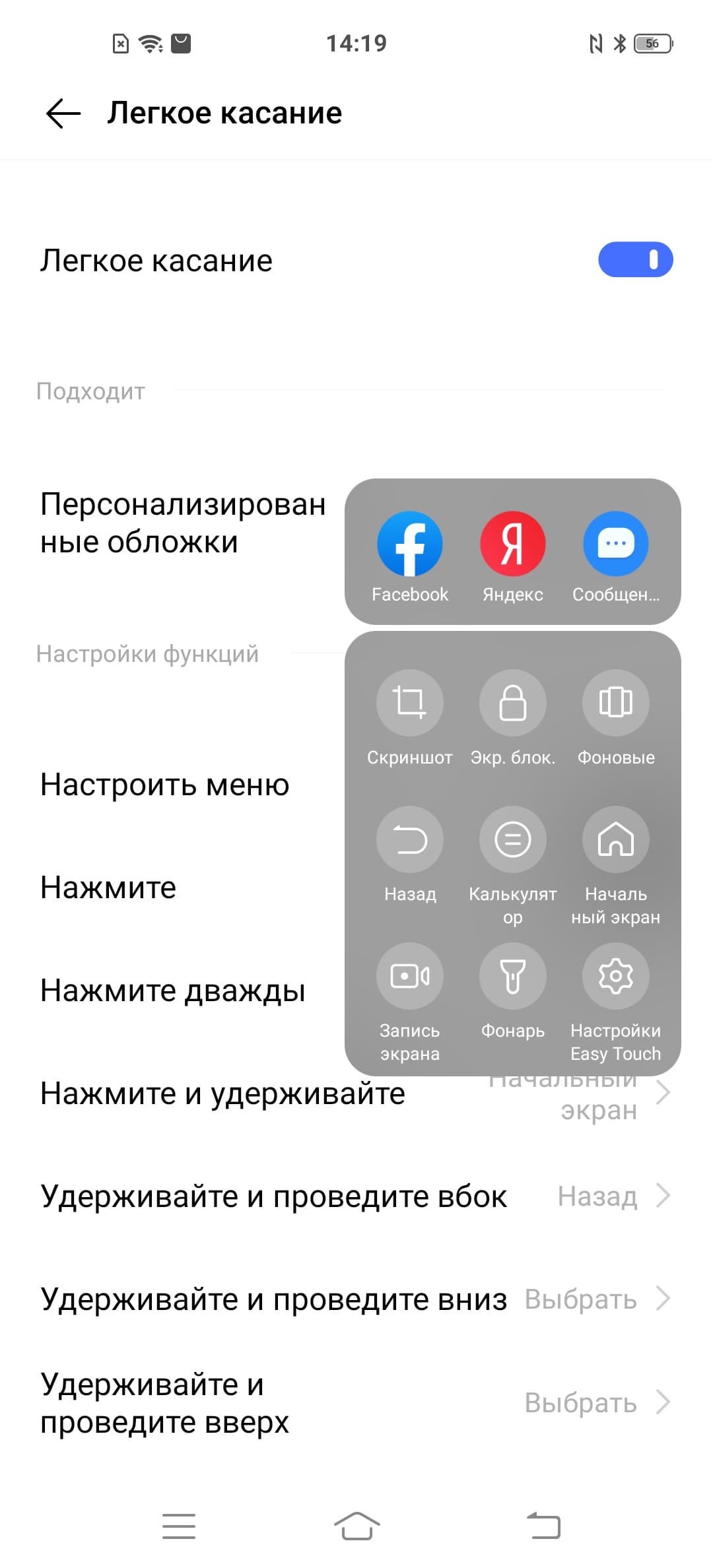Open Персонализированные обложки setting

coord(183,523)
